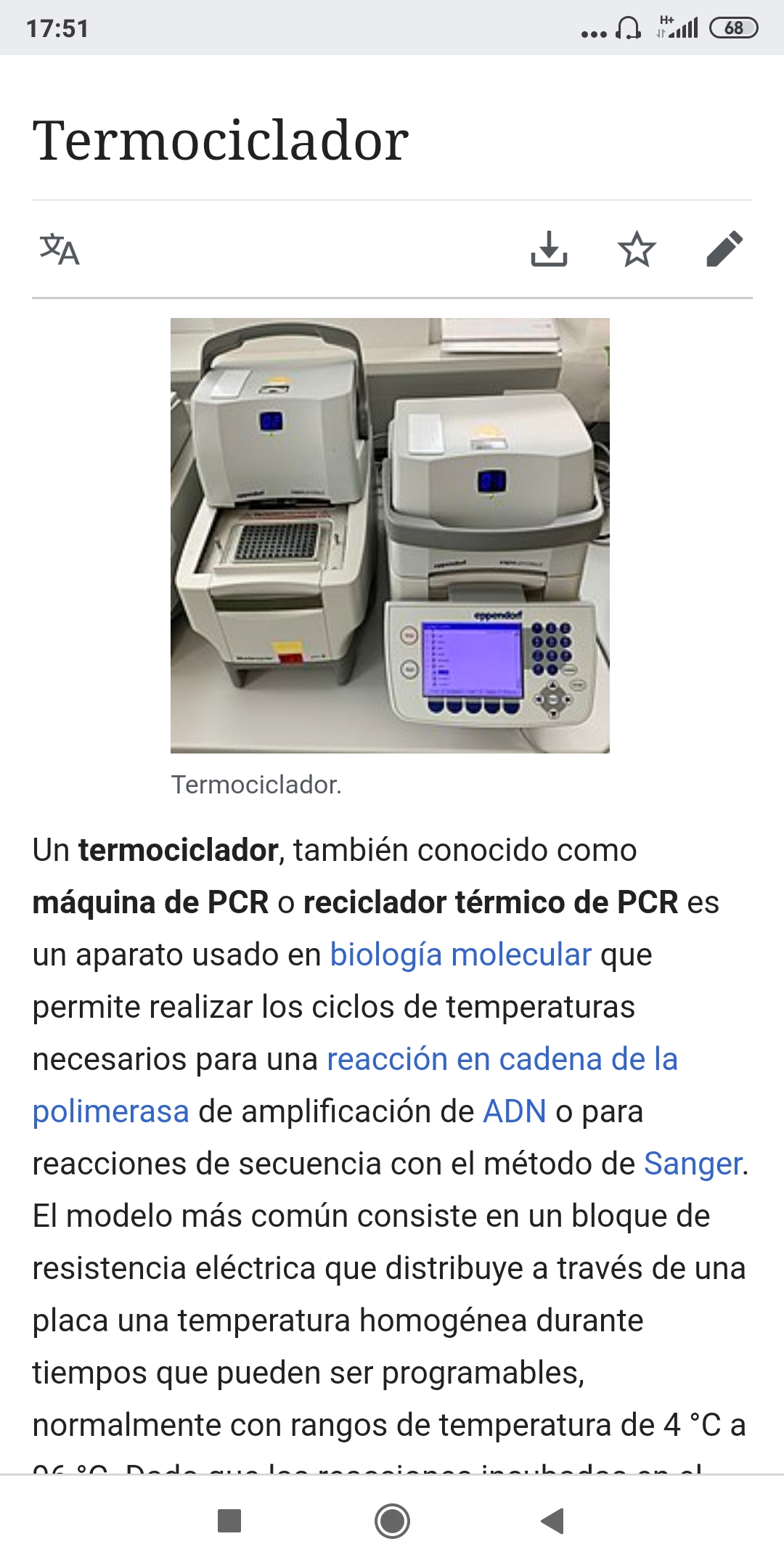Add Termociclador to your watchlist
Screen dimensions: 784x1568
point(637,250)
